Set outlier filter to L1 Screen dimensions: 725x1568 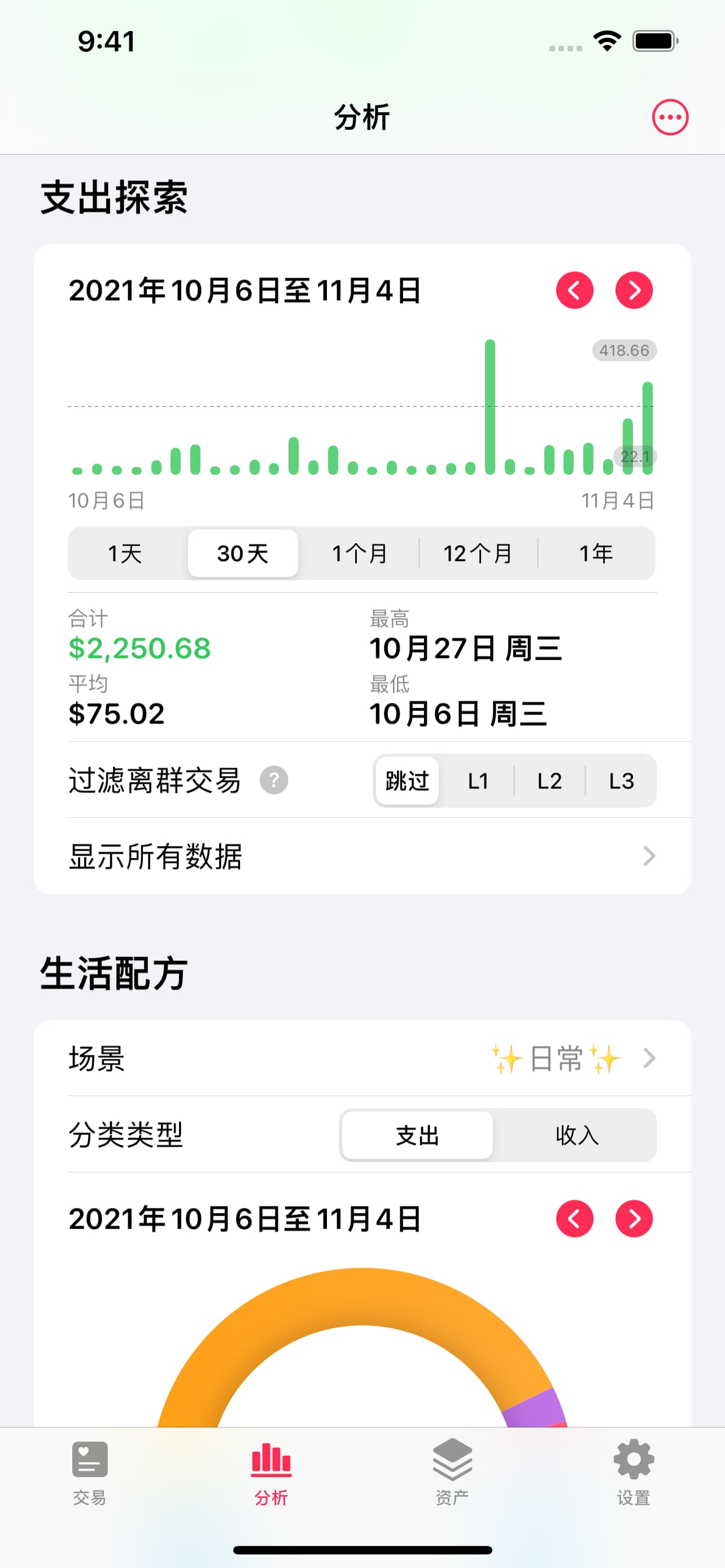point(478,781)
